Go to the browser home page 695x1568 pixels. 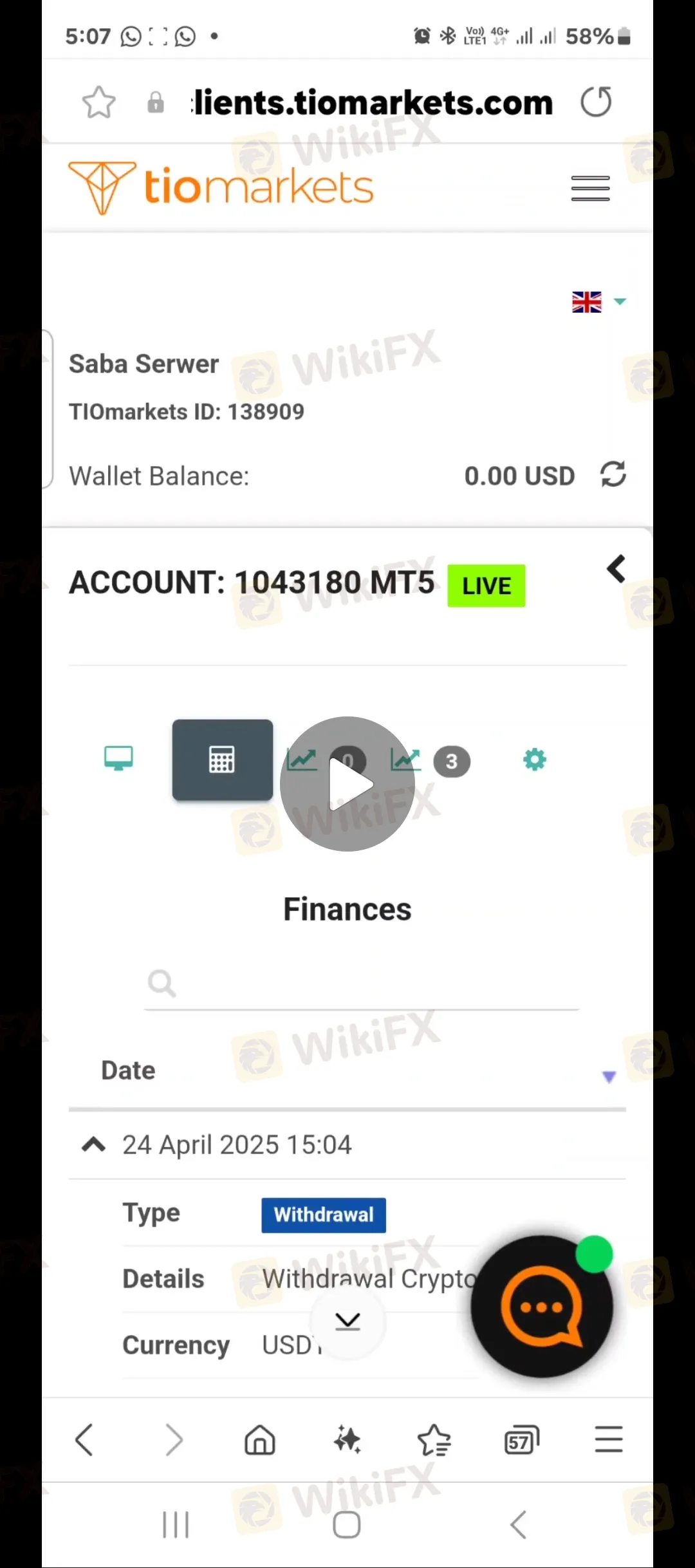[x=260, y=1440]
